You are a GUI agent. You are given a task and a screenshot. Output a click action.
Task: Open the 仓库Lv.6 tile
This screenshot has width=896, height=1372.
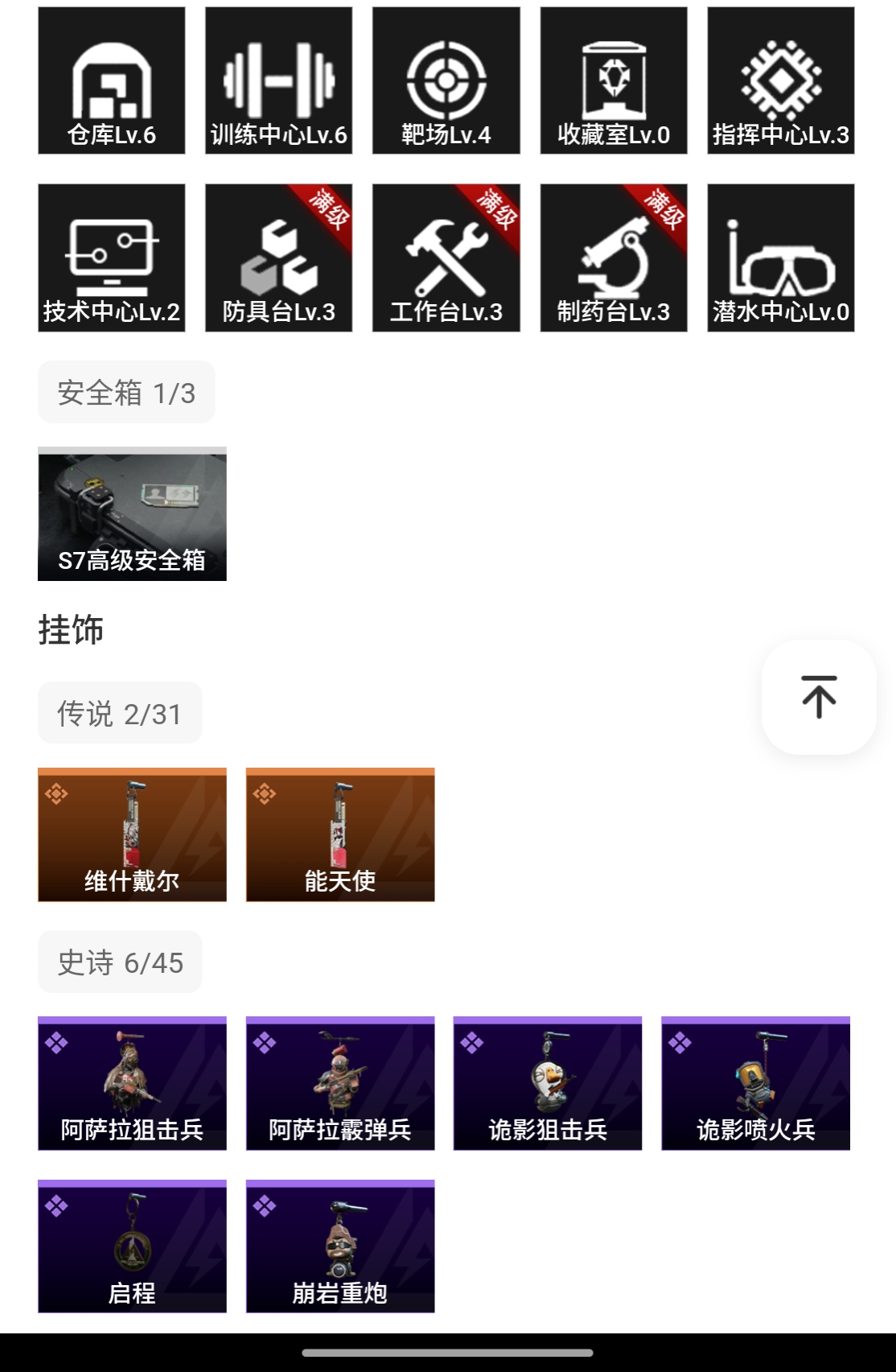pyautogui.click(x=112, y=80)
